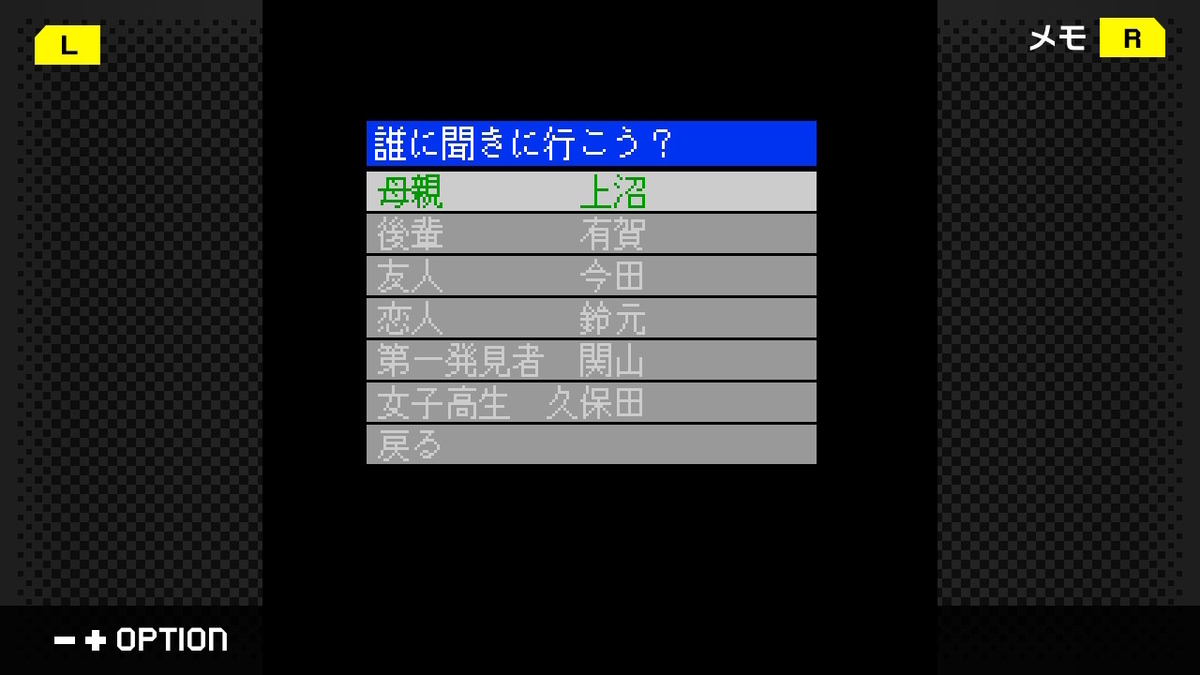Image resolution: width=1200 pixels, height=675 pixels.
Task: Select 友人 今田 option
Action: click(x=591, y=276)
